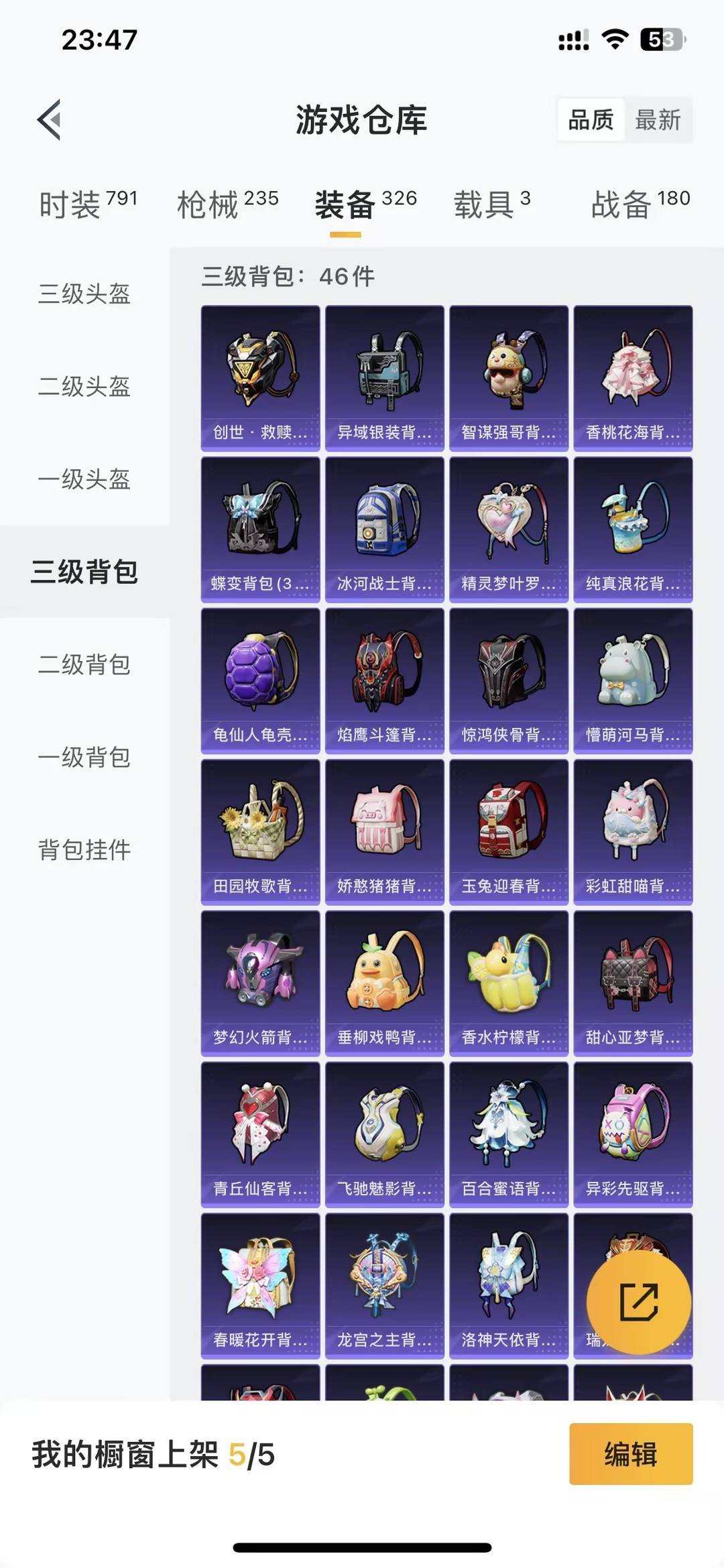
Task: Tap the 精灵梦叶罗 heart backpack thumbnail
Action: coord(507,526)
